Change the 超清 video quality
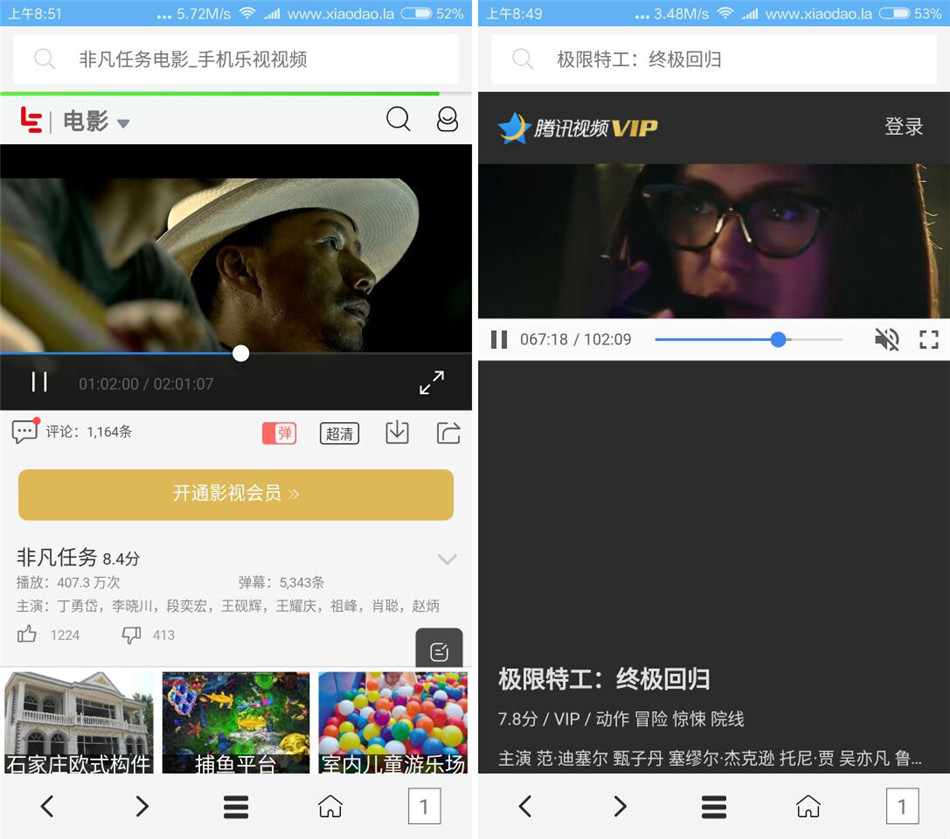The image size is (950, 839). click(339, 433)
